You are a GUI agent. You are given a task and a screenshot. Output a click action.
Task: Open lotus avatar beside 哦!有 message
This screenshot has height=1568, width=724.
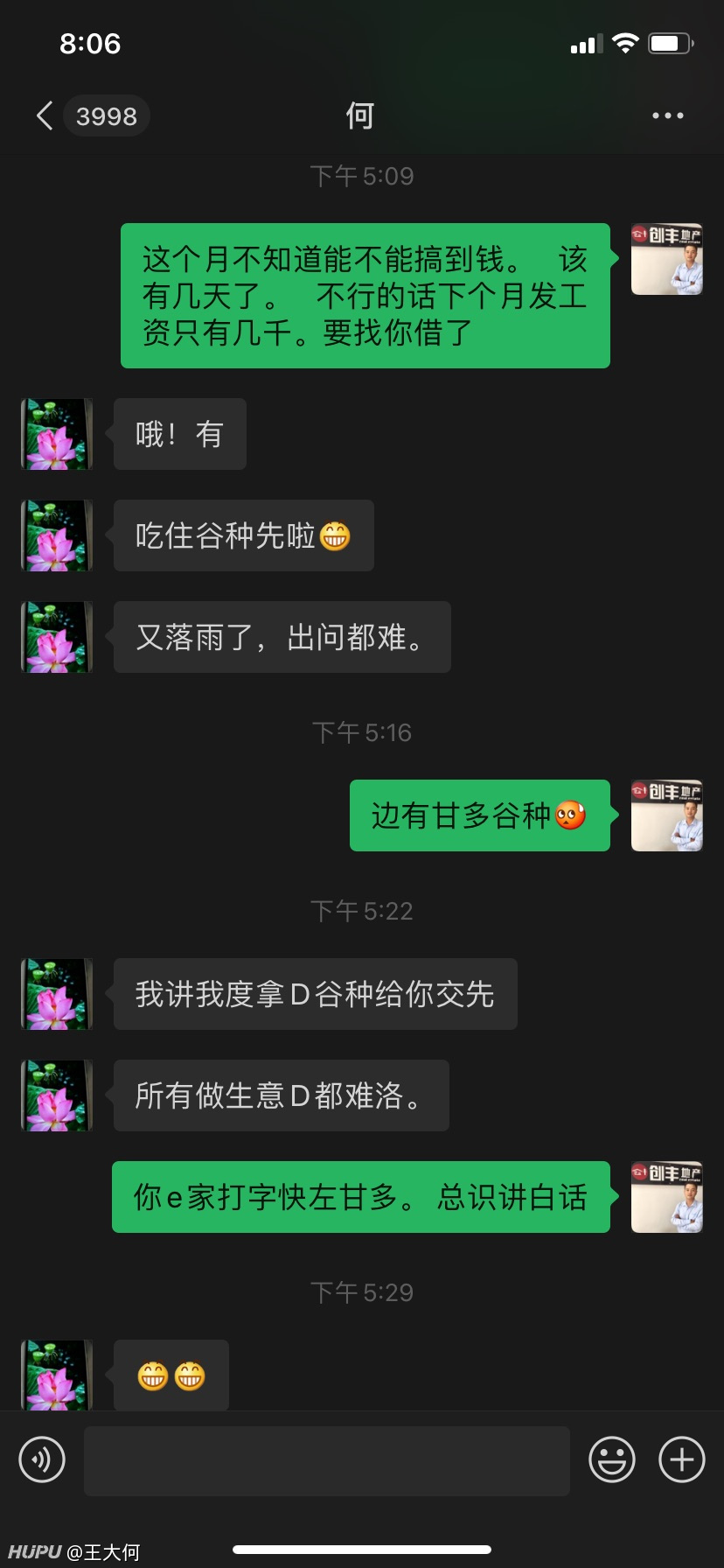[x=57, y=434]
